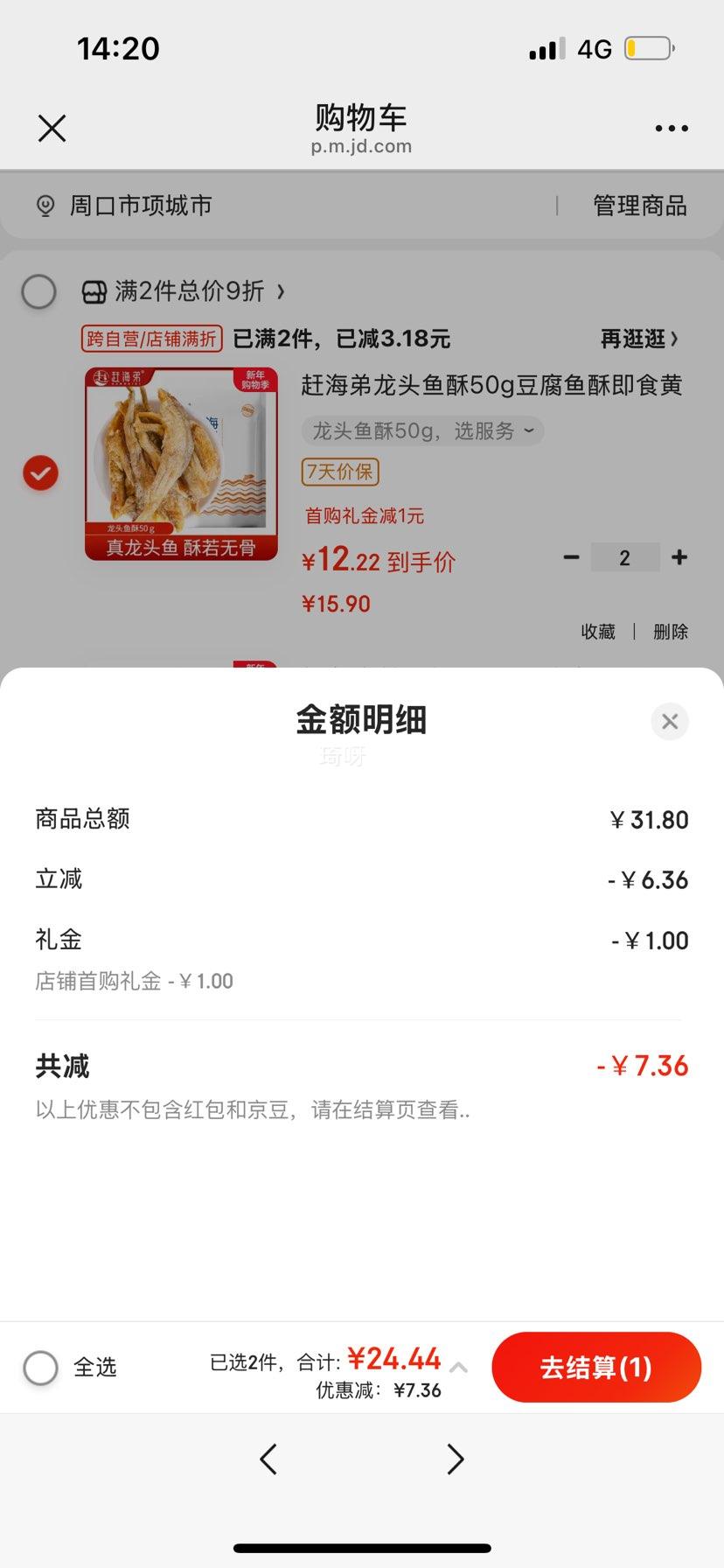Select the 全选 select-all checkbox
The image size is (724, 1568).
[x=40, y=1368]
